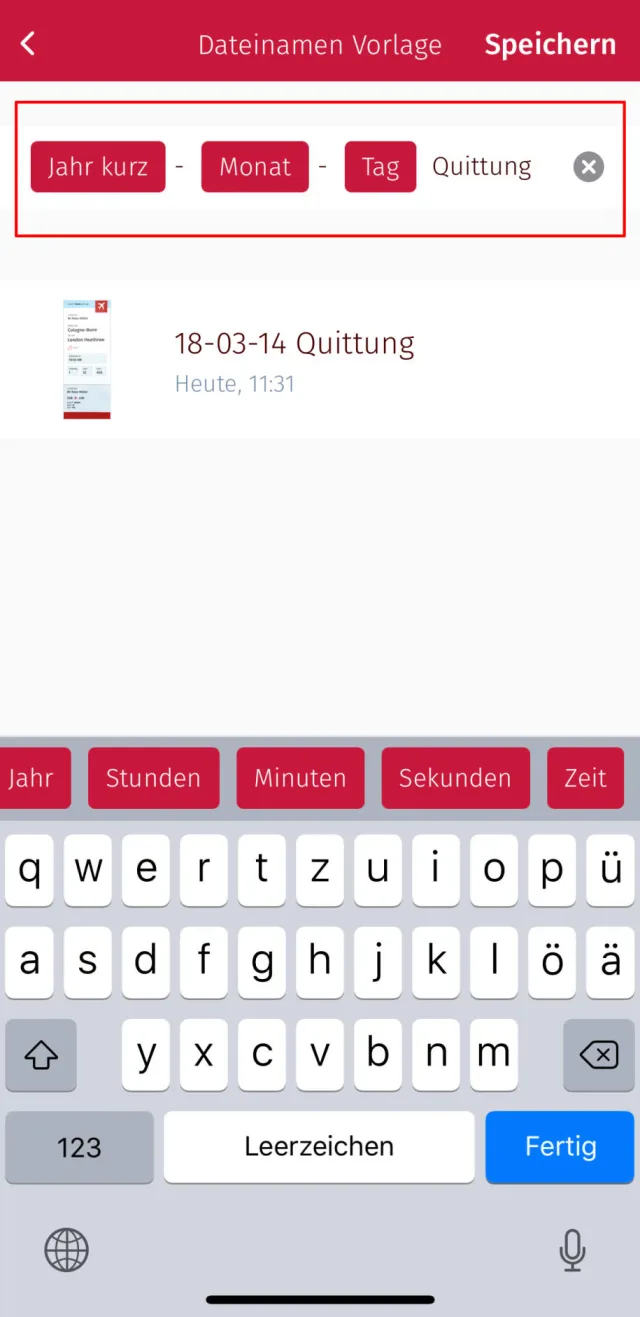Hit Fertig on the keyboard
The image size is (640, 1317).
560,1147
